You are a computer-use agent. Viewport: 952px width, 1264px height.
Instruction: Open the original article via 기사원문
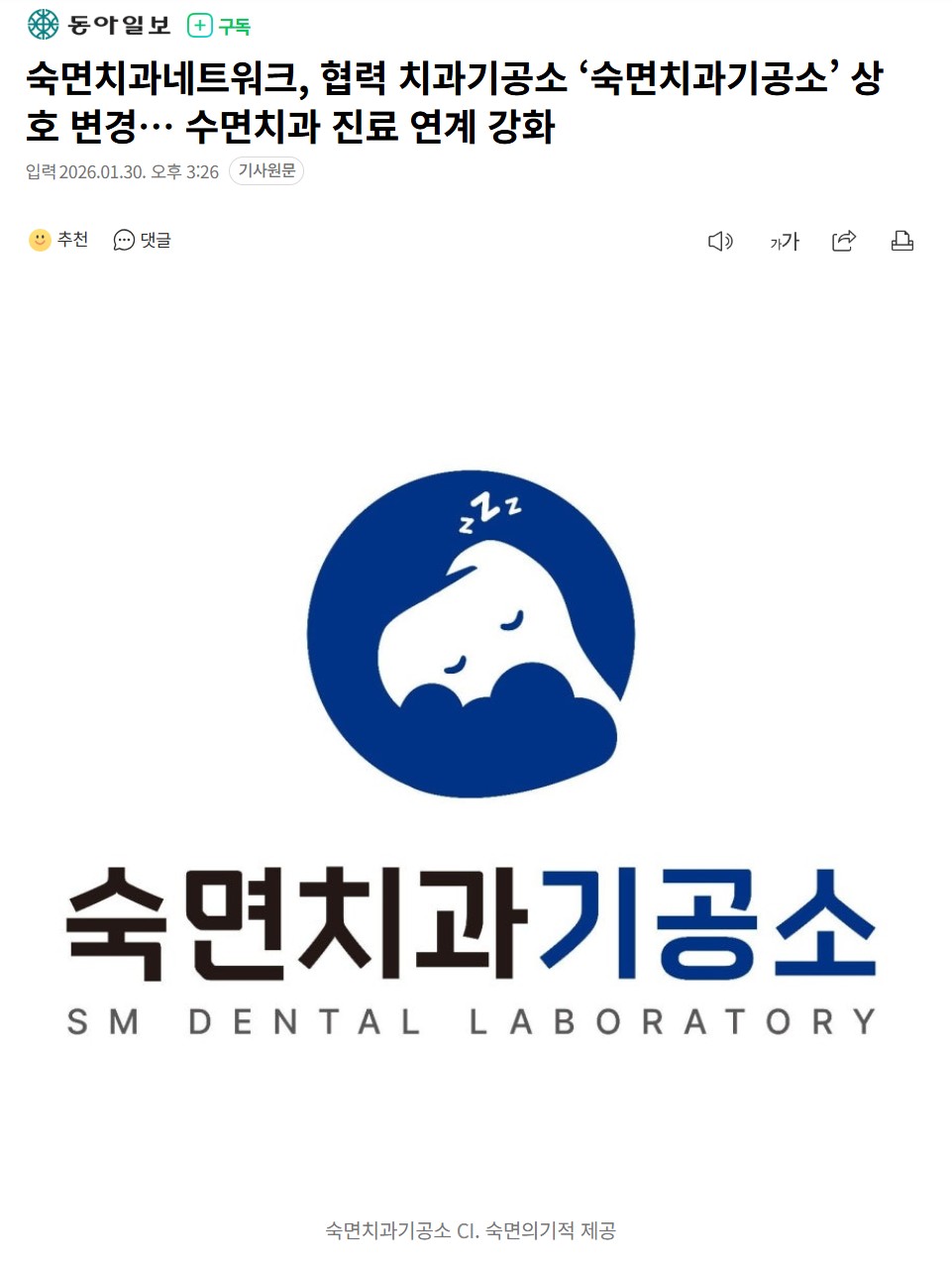[x=266, y=171]
